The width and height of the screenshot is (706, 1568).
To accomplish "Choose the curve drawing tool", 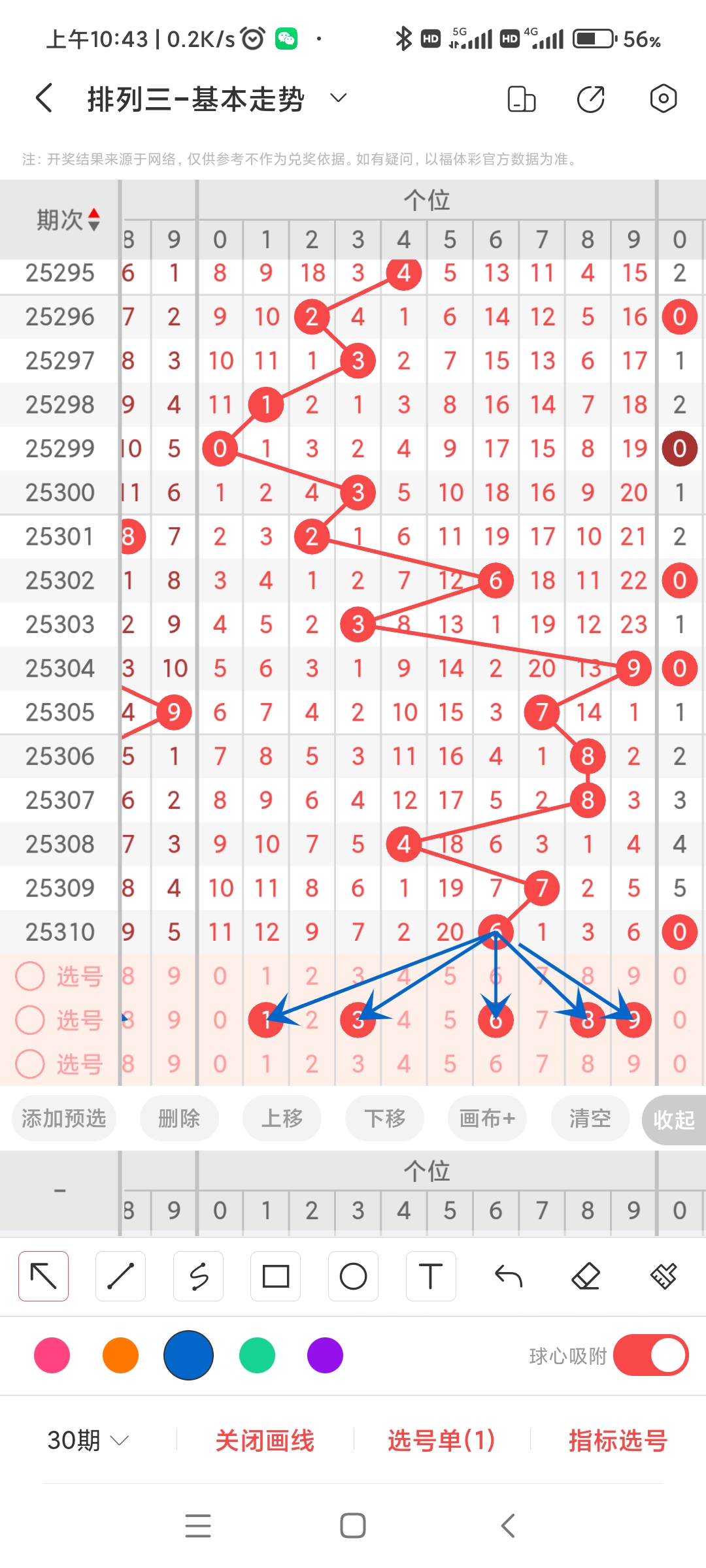I will click(198, 1275).
